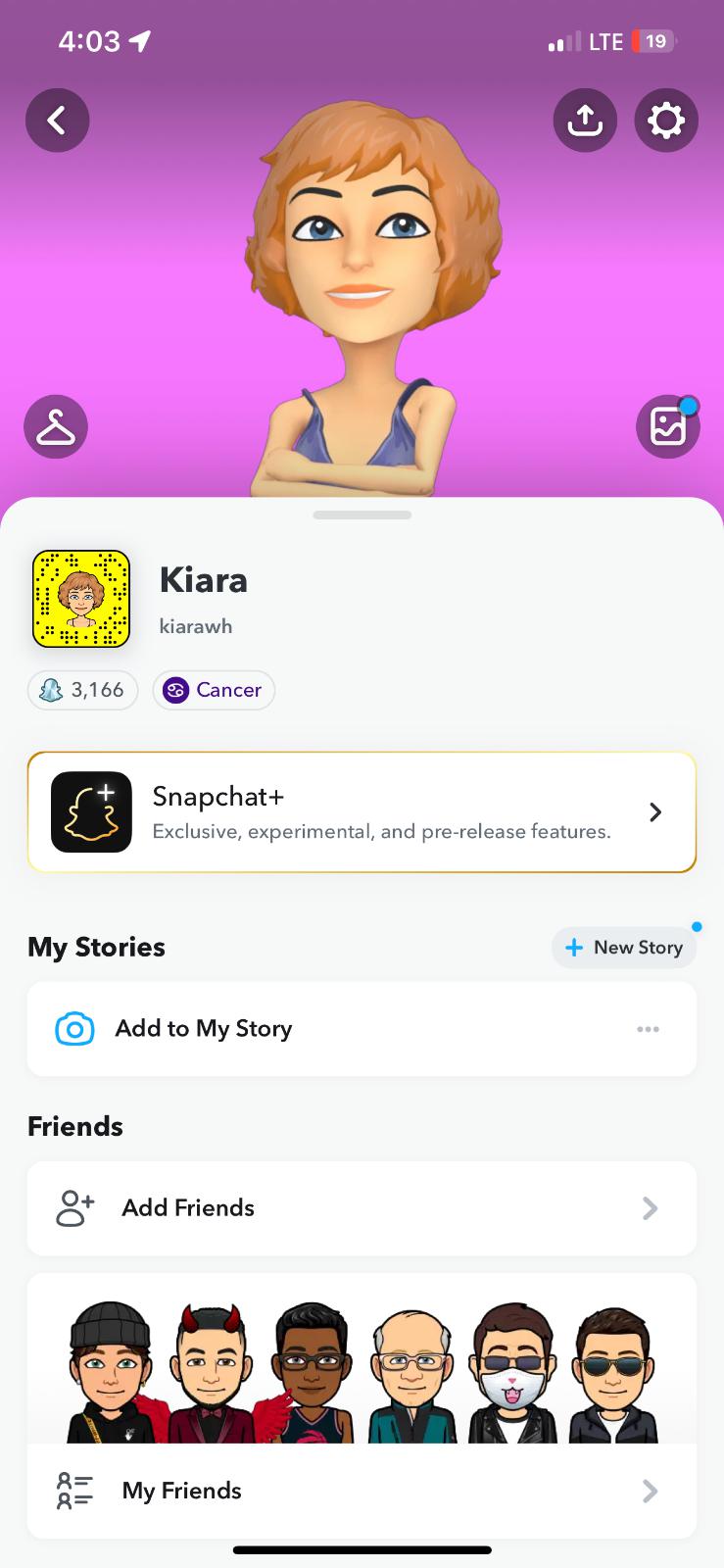Open the yellow Snapcode
This screenshot has height=1568, width=724.
[81, 599]
